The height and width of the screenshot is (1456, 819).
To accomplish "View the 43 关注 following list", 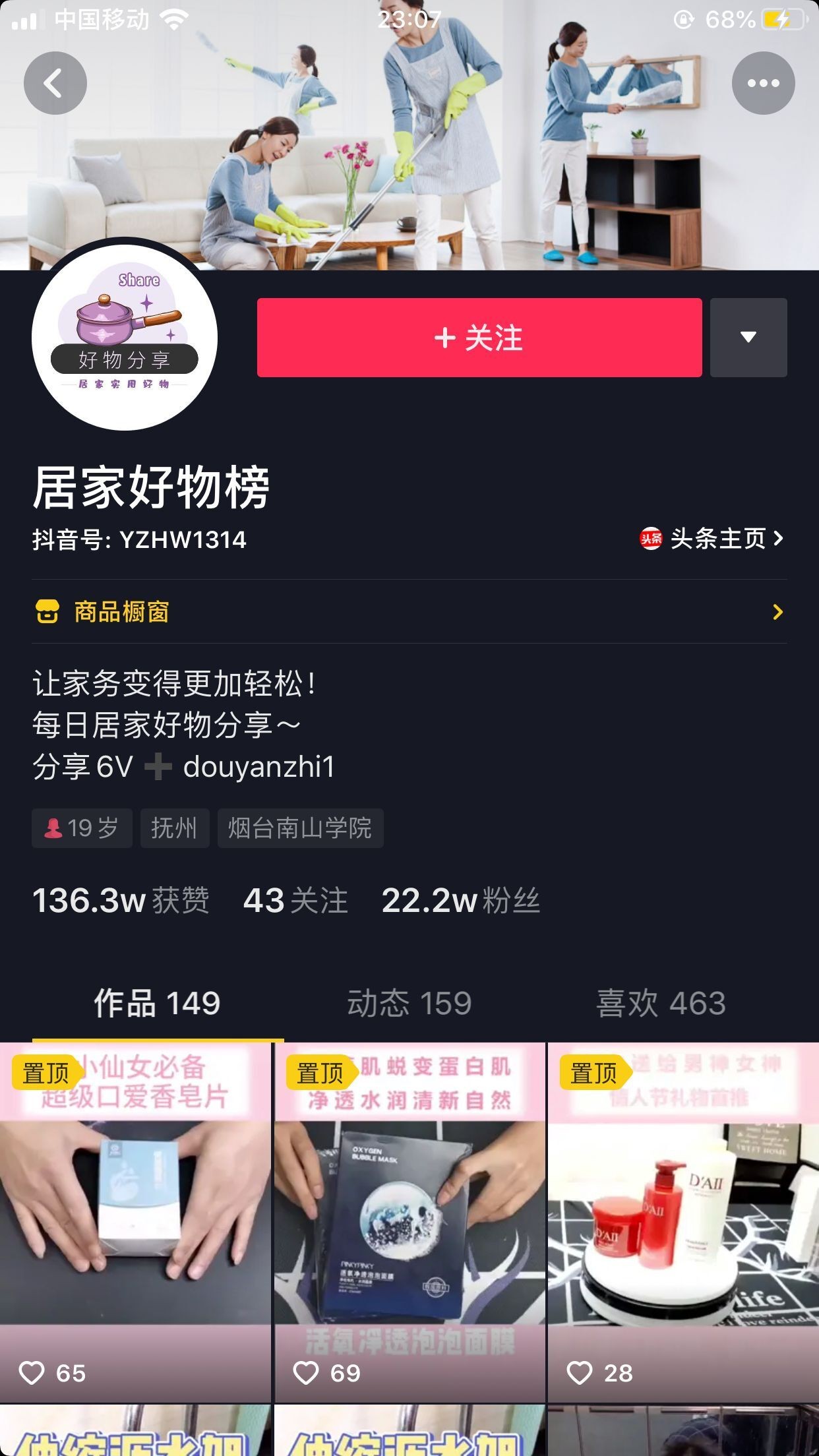I will tap(295, 900).
